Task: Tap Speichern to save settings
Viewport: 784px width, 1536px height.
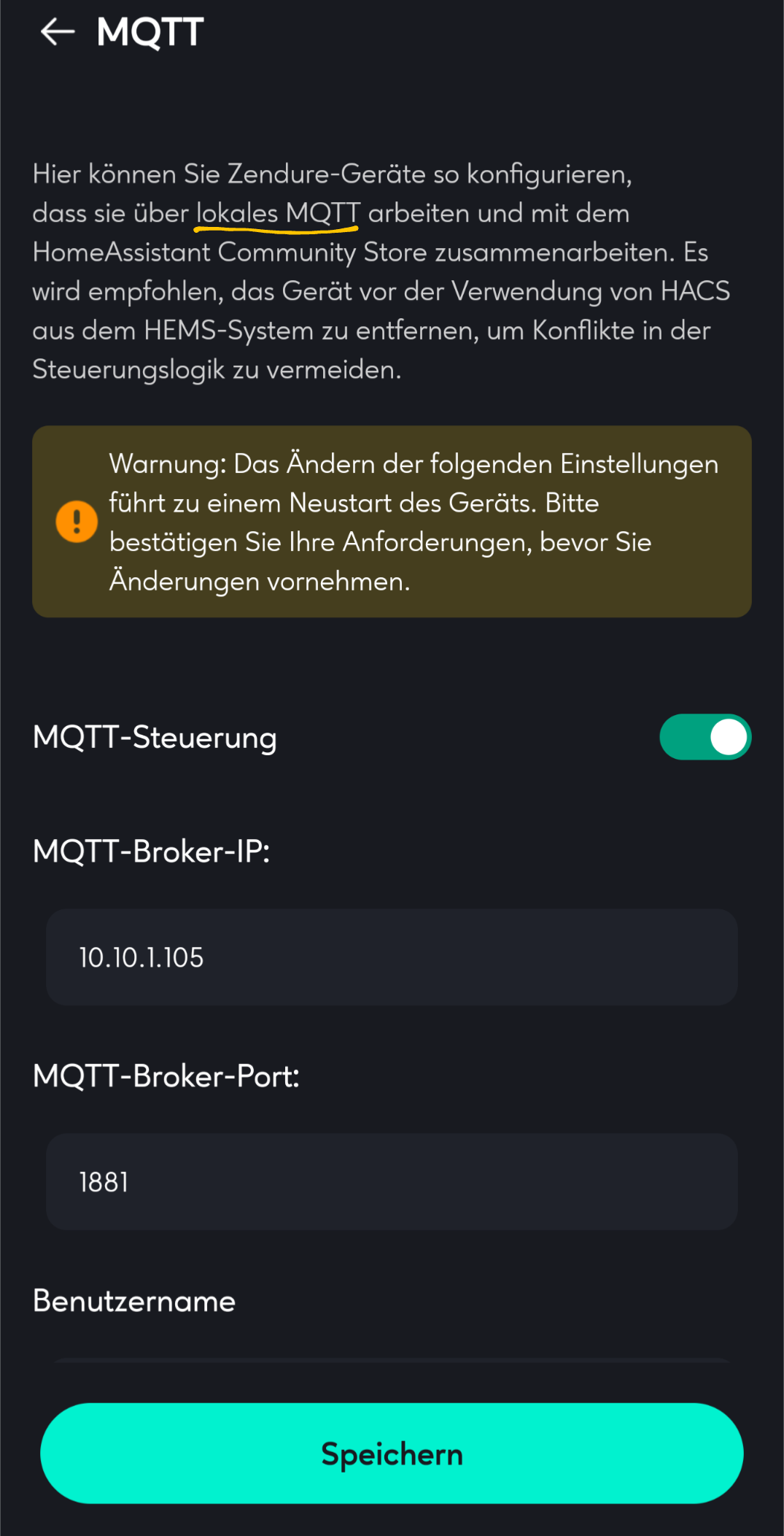Action: [x=392, y=1454]
